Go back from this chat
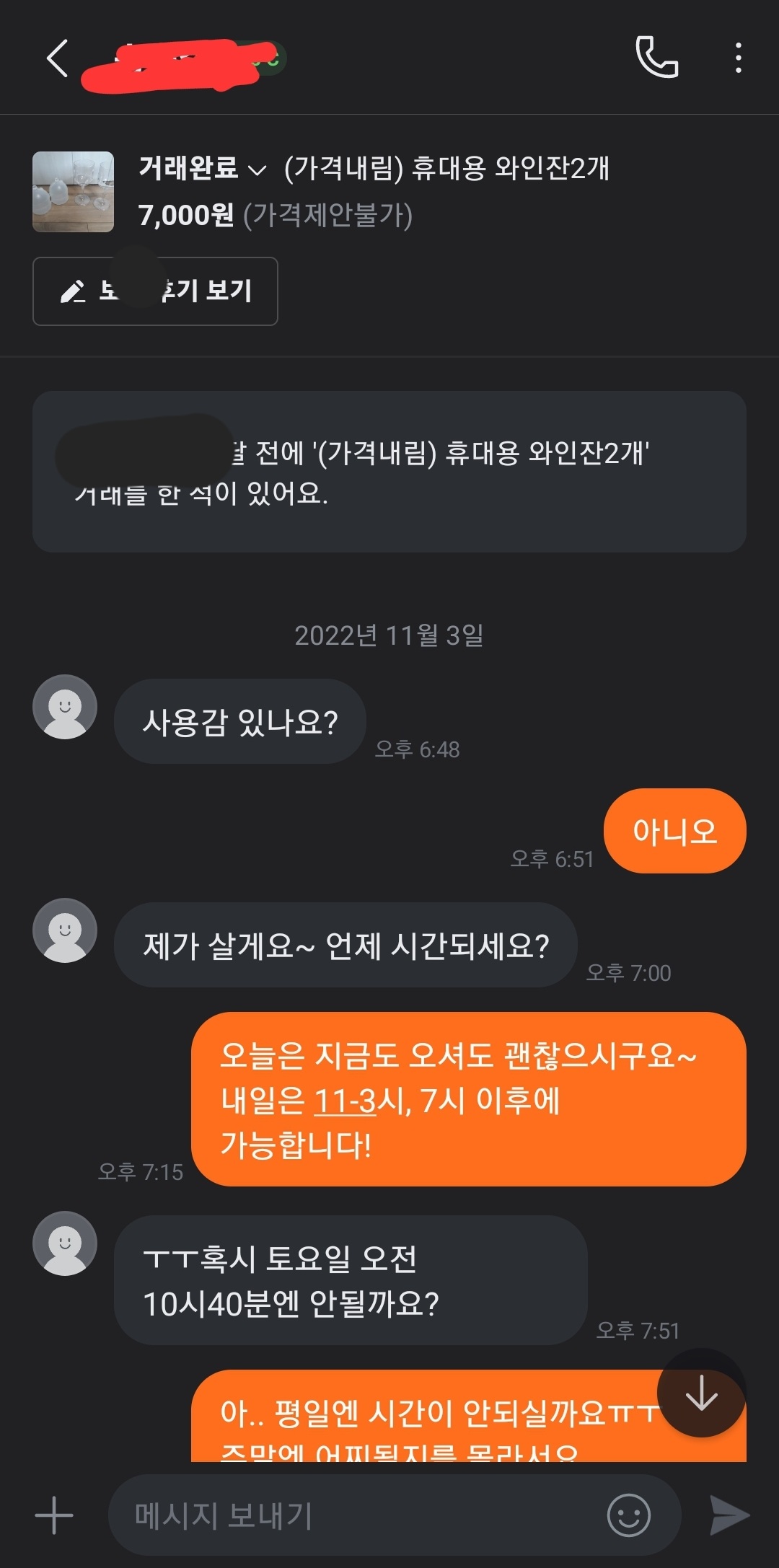Image resolution: width=779 pixels, height=1568 pixels. (x=58, y=58)
